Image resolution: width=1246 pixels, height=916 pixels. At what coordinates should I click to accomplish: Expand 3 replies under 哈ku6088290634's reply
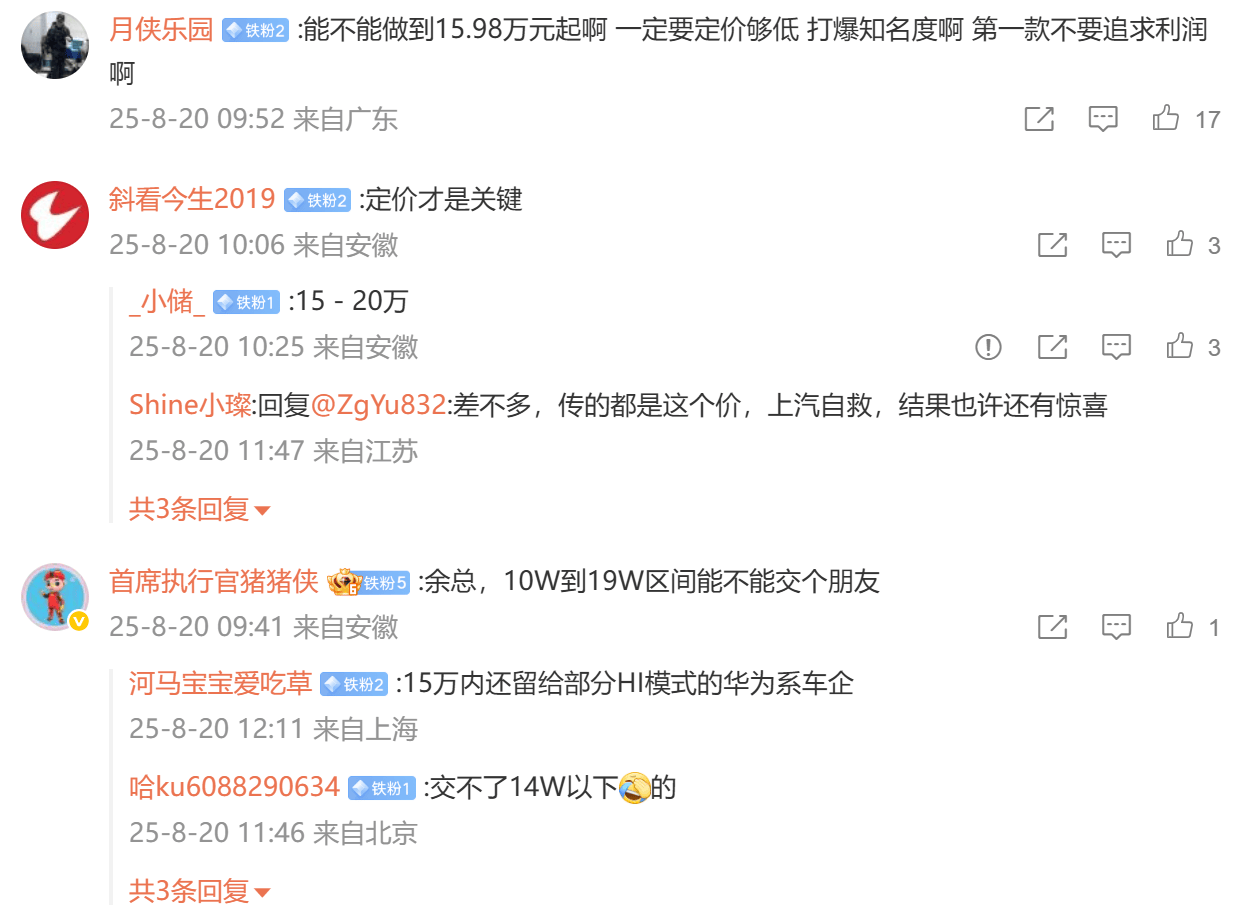[x=199, y=890]
